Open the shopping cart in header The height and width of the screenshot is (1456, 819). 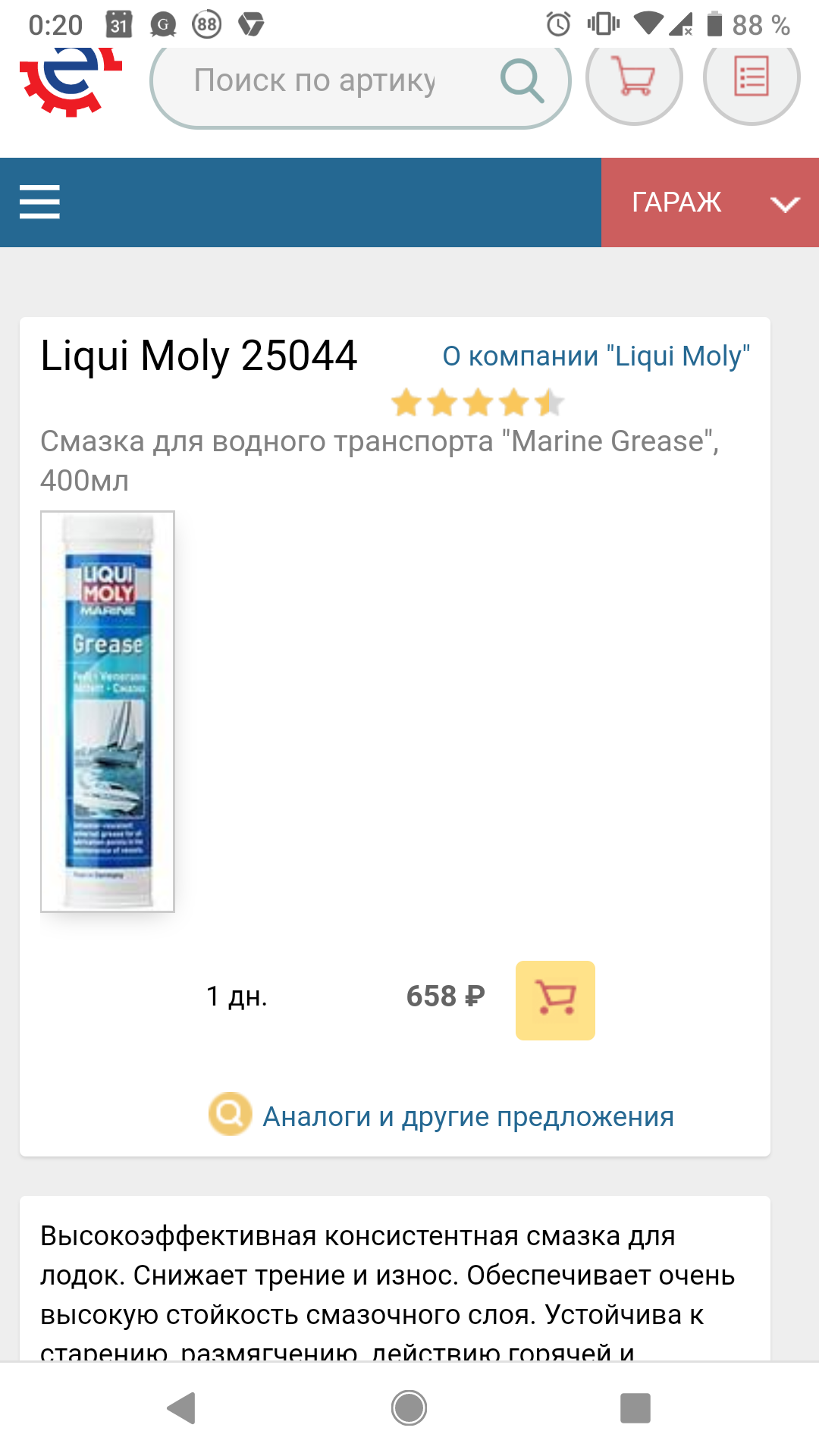(635, 79)
